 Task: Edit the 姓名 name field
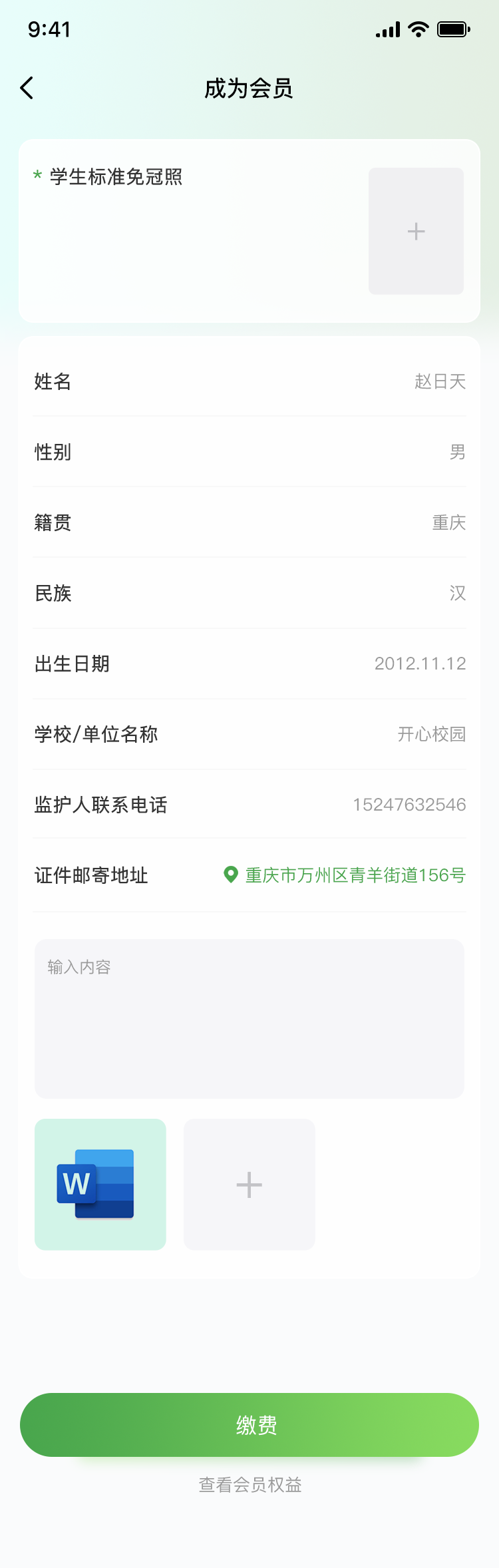(x=440, y=381)
